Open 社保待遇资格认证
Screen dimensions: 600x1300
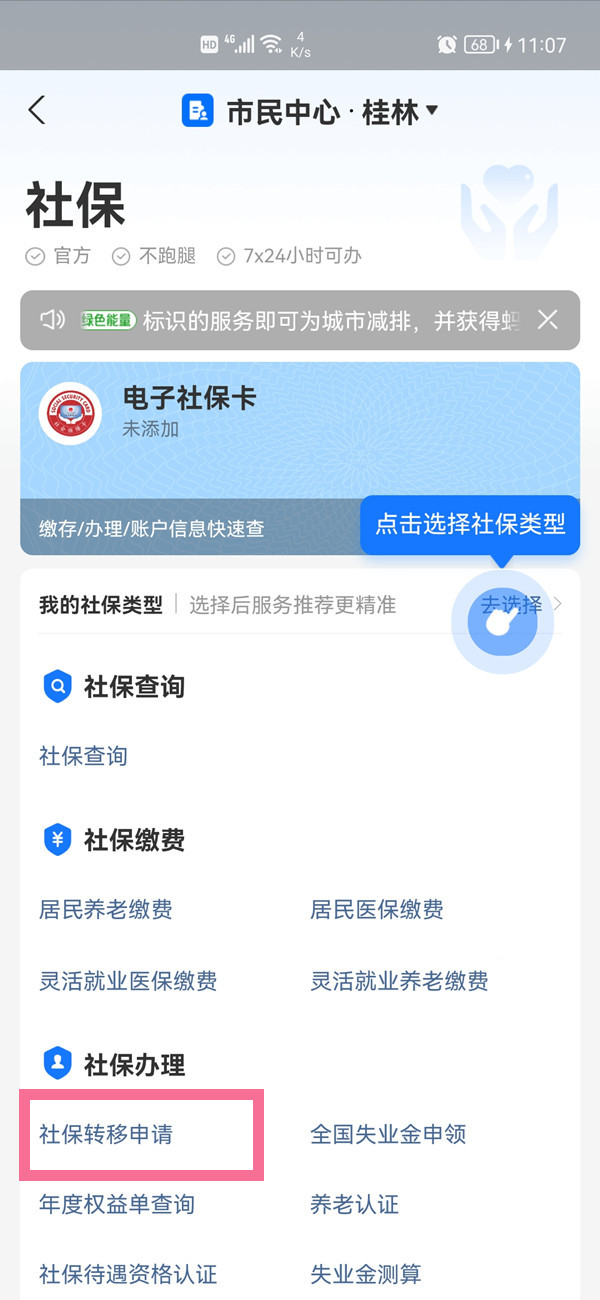(128, 1274)
